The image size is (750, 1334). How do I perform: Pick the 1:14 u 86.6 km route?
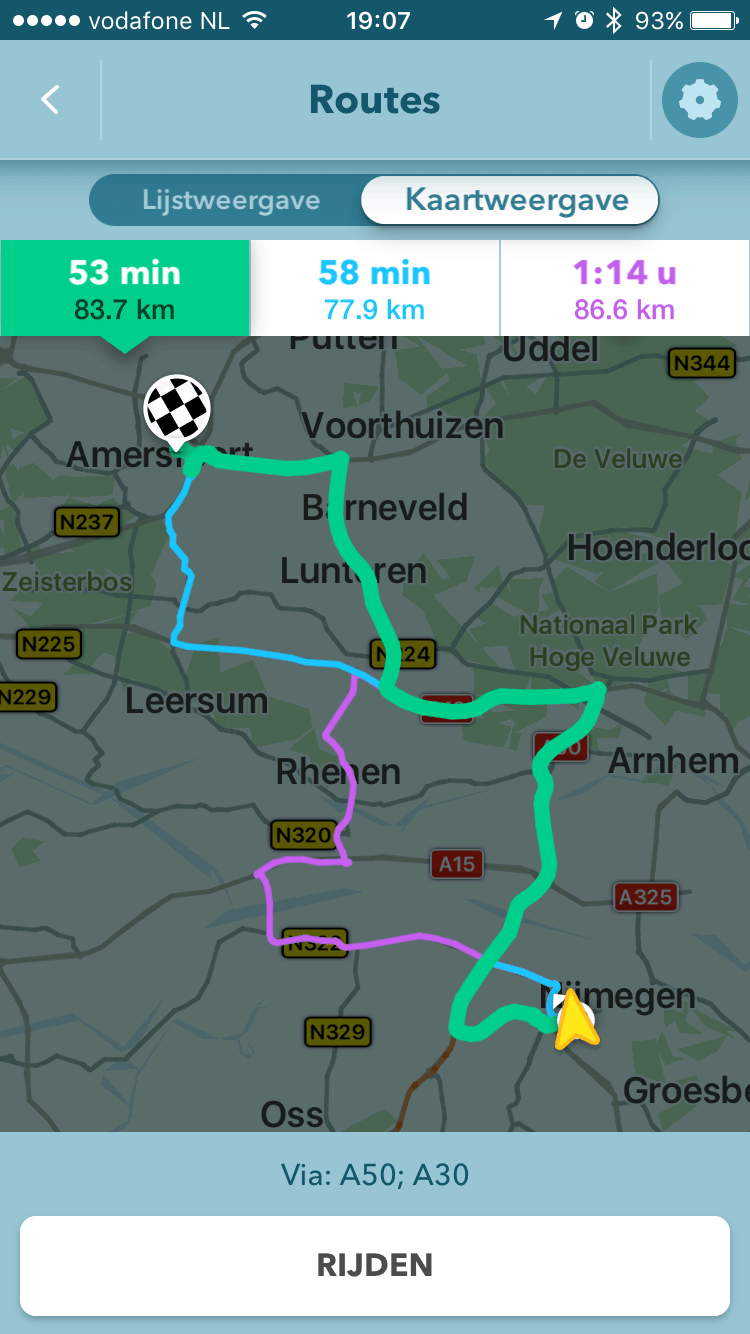click(x=624, y=289)
